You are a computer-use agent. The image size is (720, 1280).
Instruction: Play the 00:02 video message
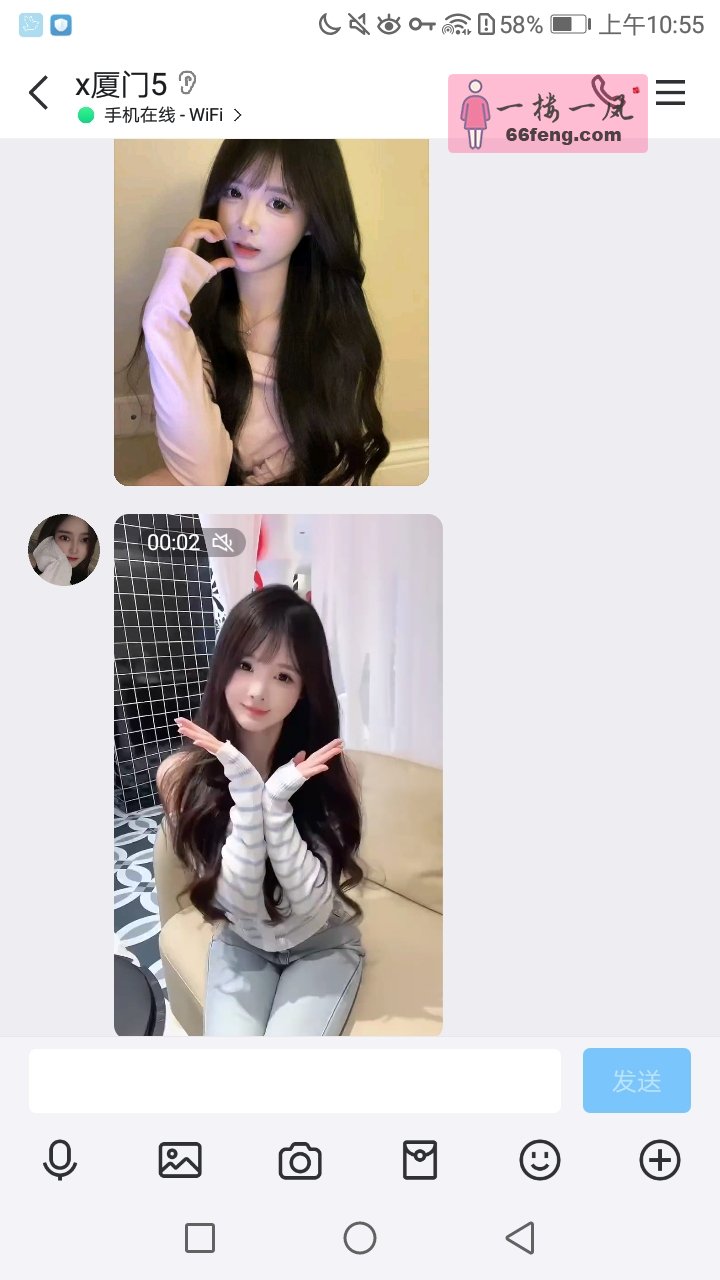[278, 775]
